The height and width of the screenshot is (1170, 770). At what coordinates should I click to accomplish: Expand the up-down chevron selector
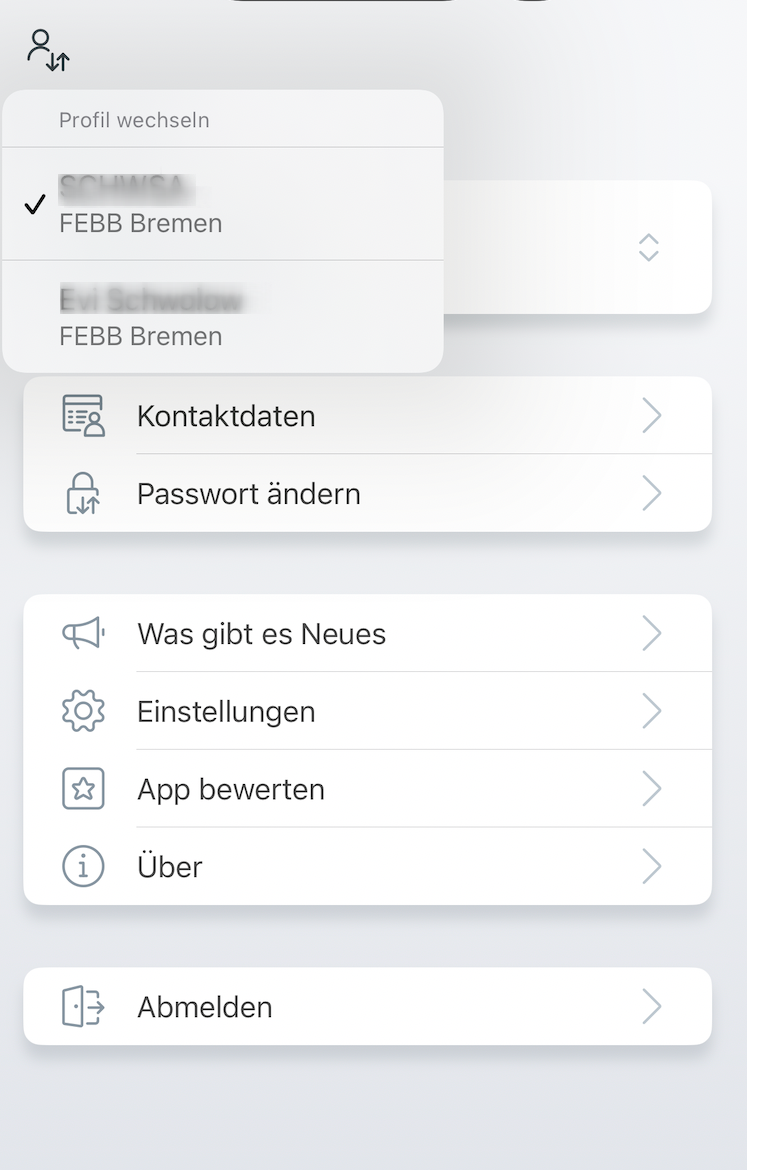(648, 247)
